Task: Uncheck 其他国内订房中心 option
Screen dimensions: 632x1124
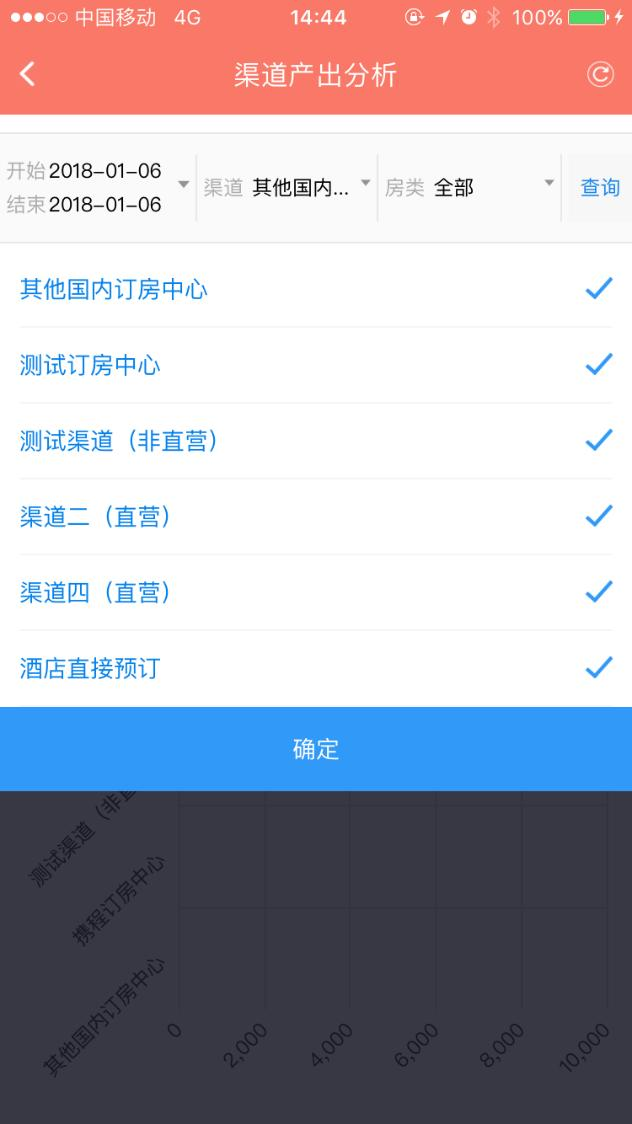Action: 316,290
